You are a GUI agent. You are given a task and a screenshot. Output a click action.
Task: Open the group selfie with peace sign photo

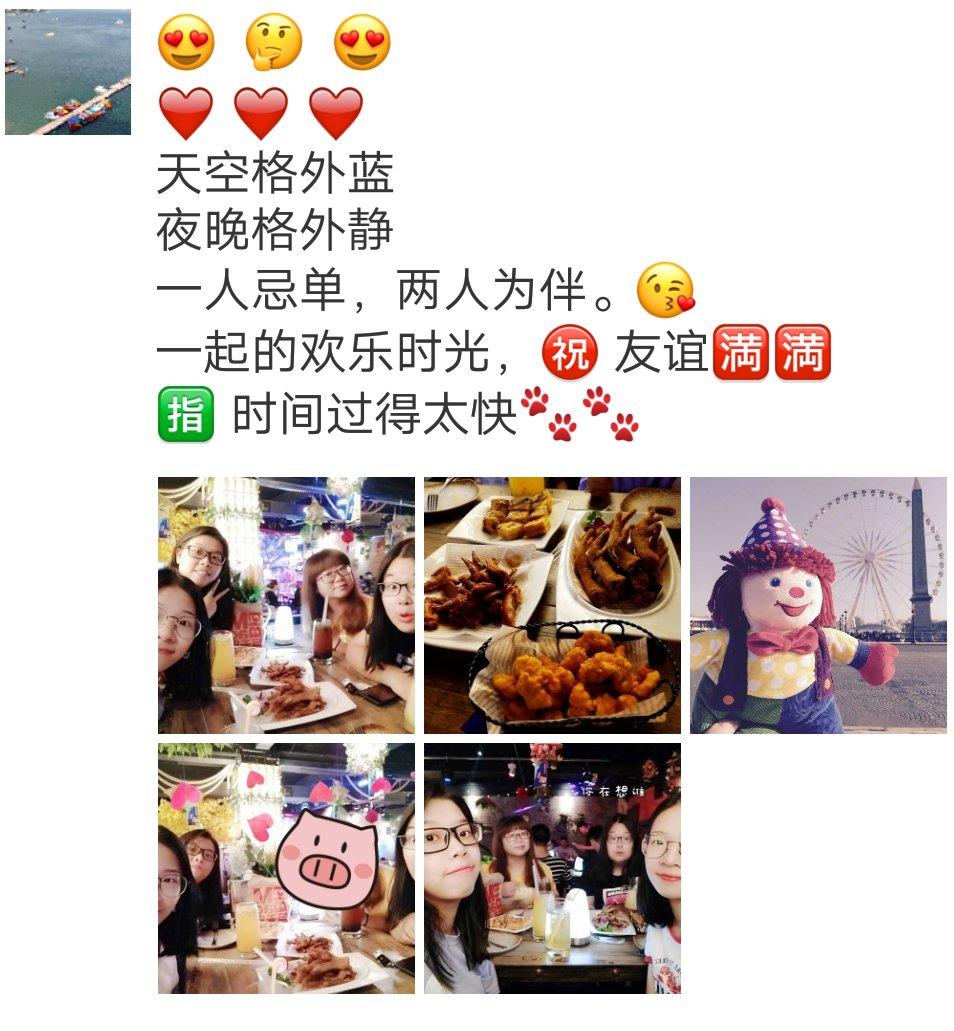click(286, 605)
